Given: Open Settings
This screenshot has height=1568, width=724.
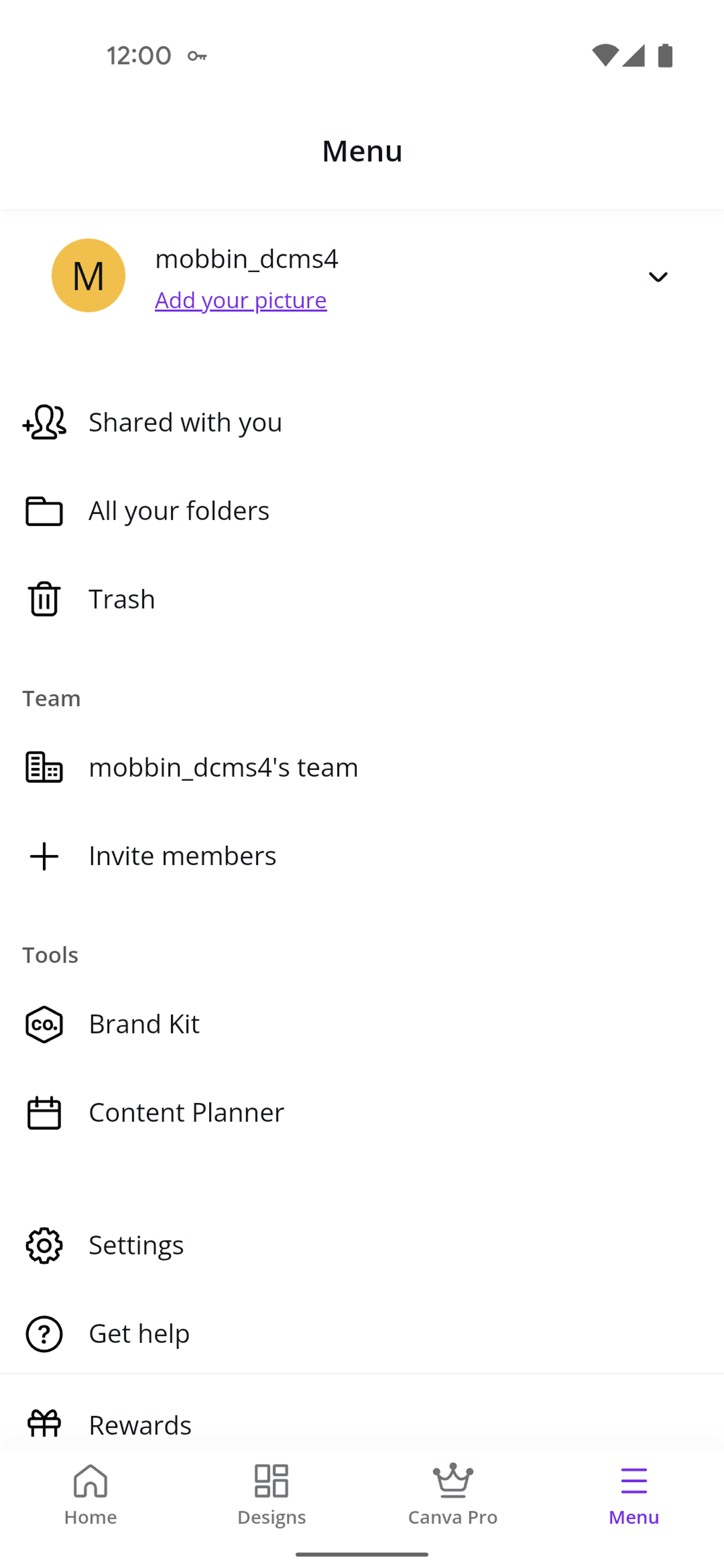Looking at the screenshot, I should (362, 1245).
